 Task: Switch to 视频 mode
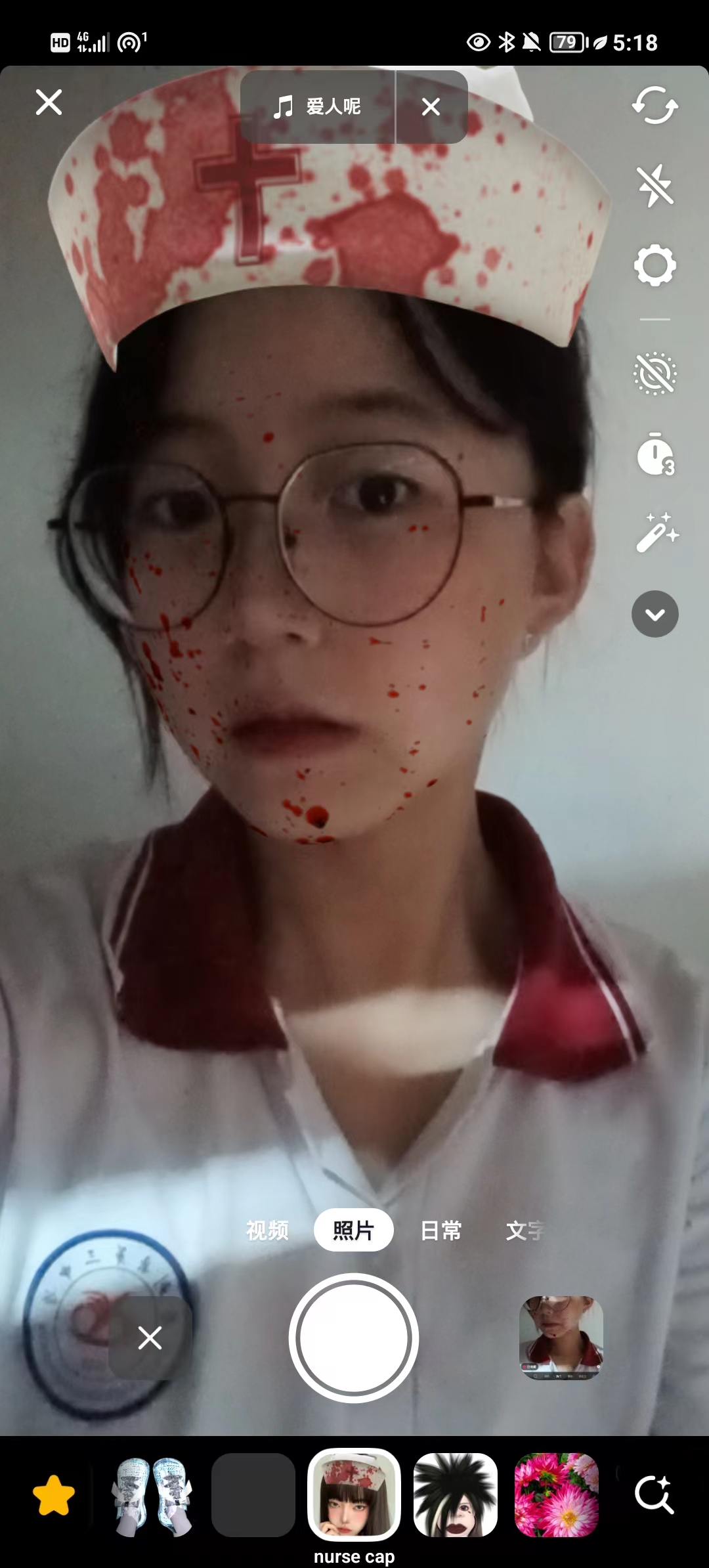tap(267, 1230)
